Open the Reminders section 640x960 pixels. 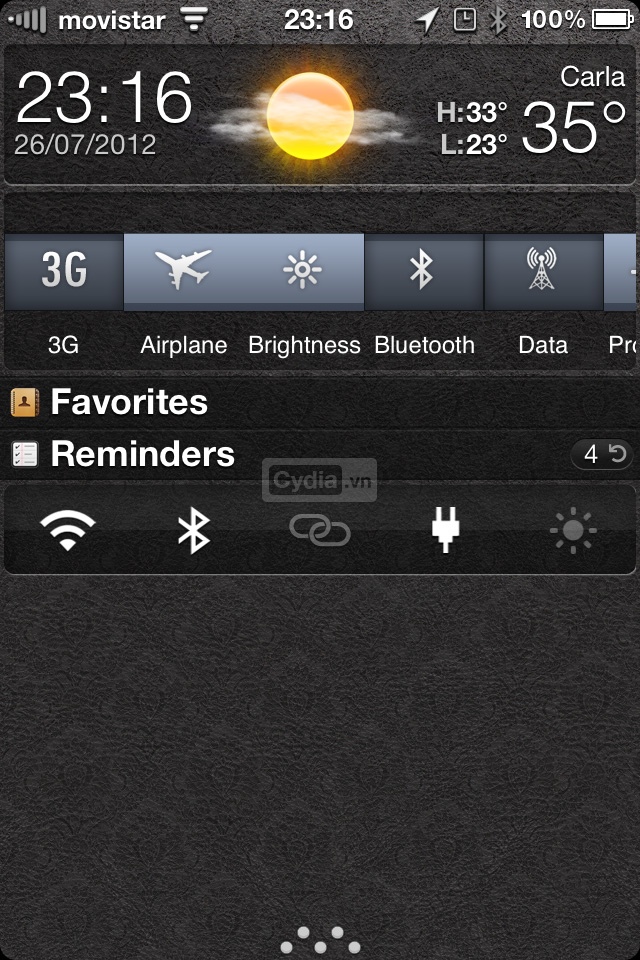[x=143, y=455]
